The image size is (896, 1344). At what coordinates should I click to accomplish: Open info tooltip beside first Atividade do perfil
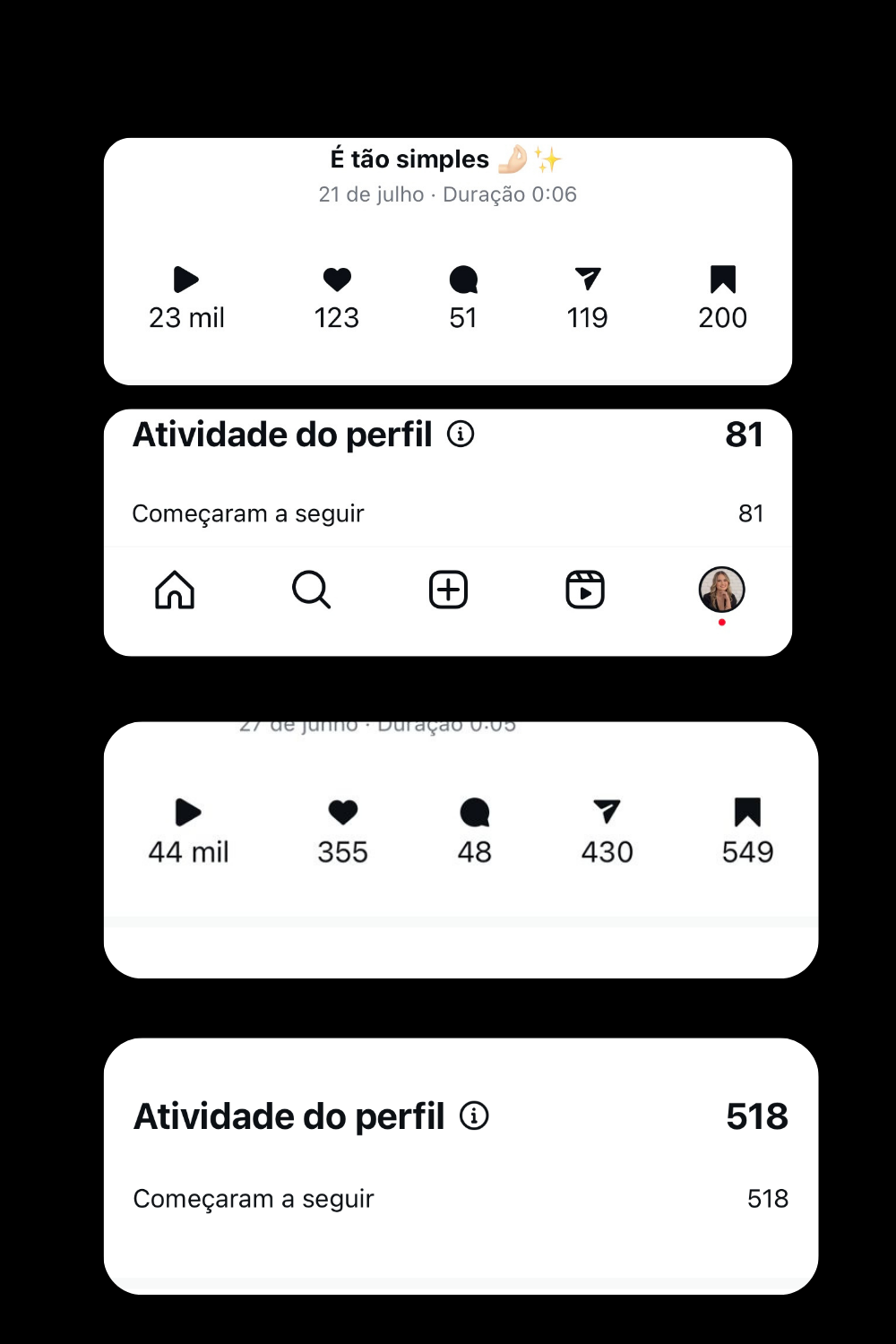(x=461, y=435)
